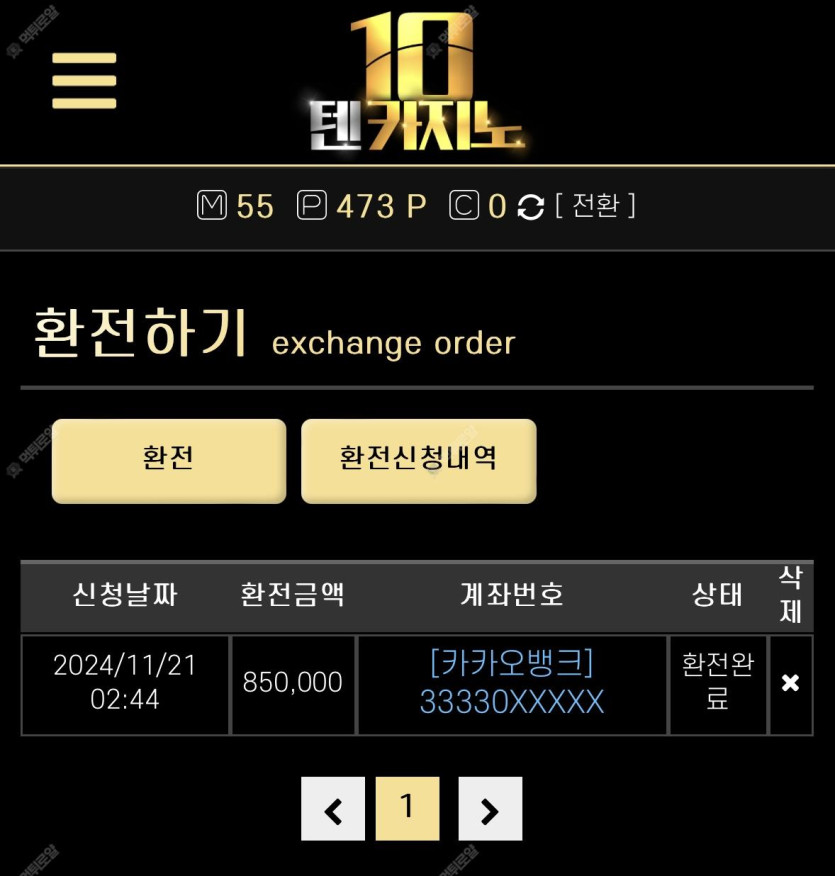Screen dimensions: 835x876
Task: Tap the 전환 conversion link
Action: [595, 206]
